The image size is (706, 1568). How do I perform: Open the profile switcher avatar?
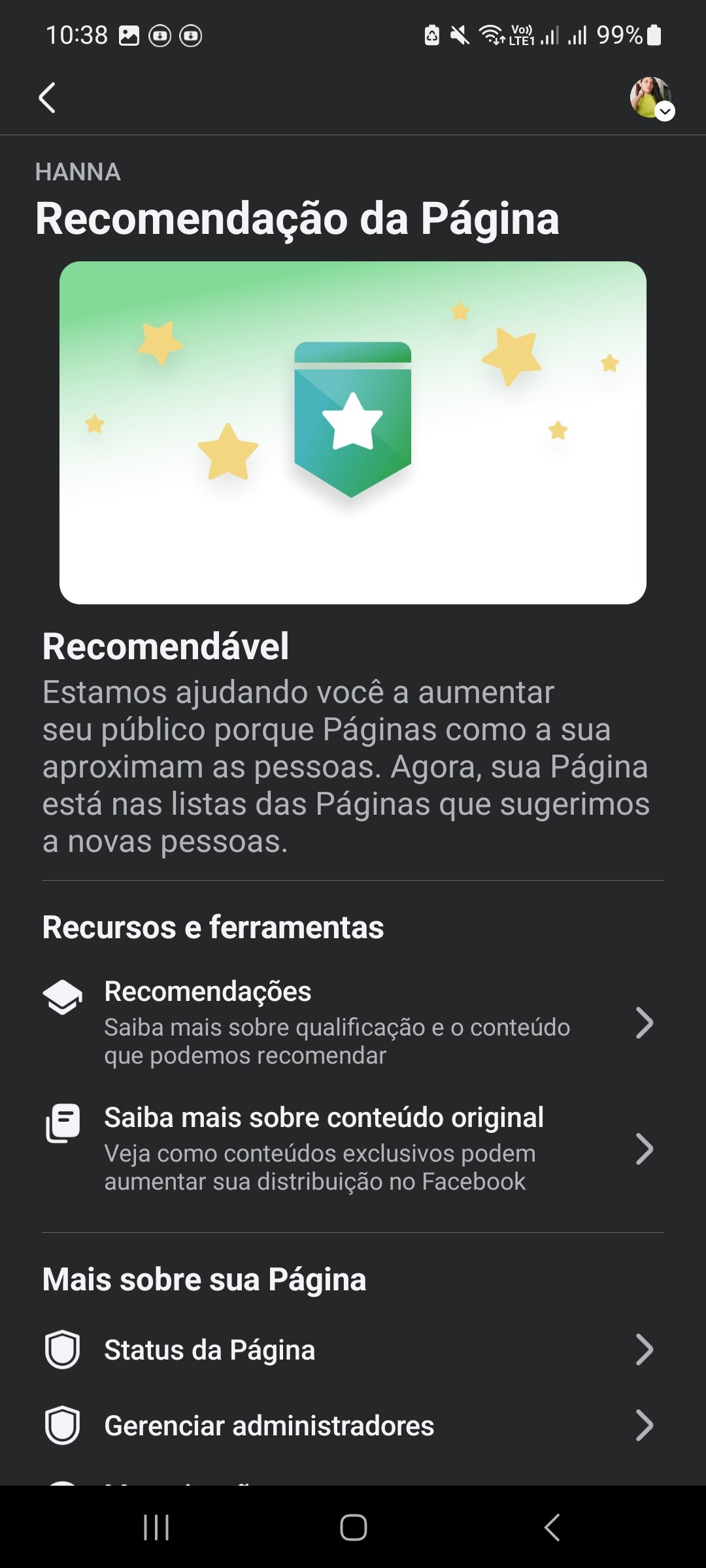651,98
